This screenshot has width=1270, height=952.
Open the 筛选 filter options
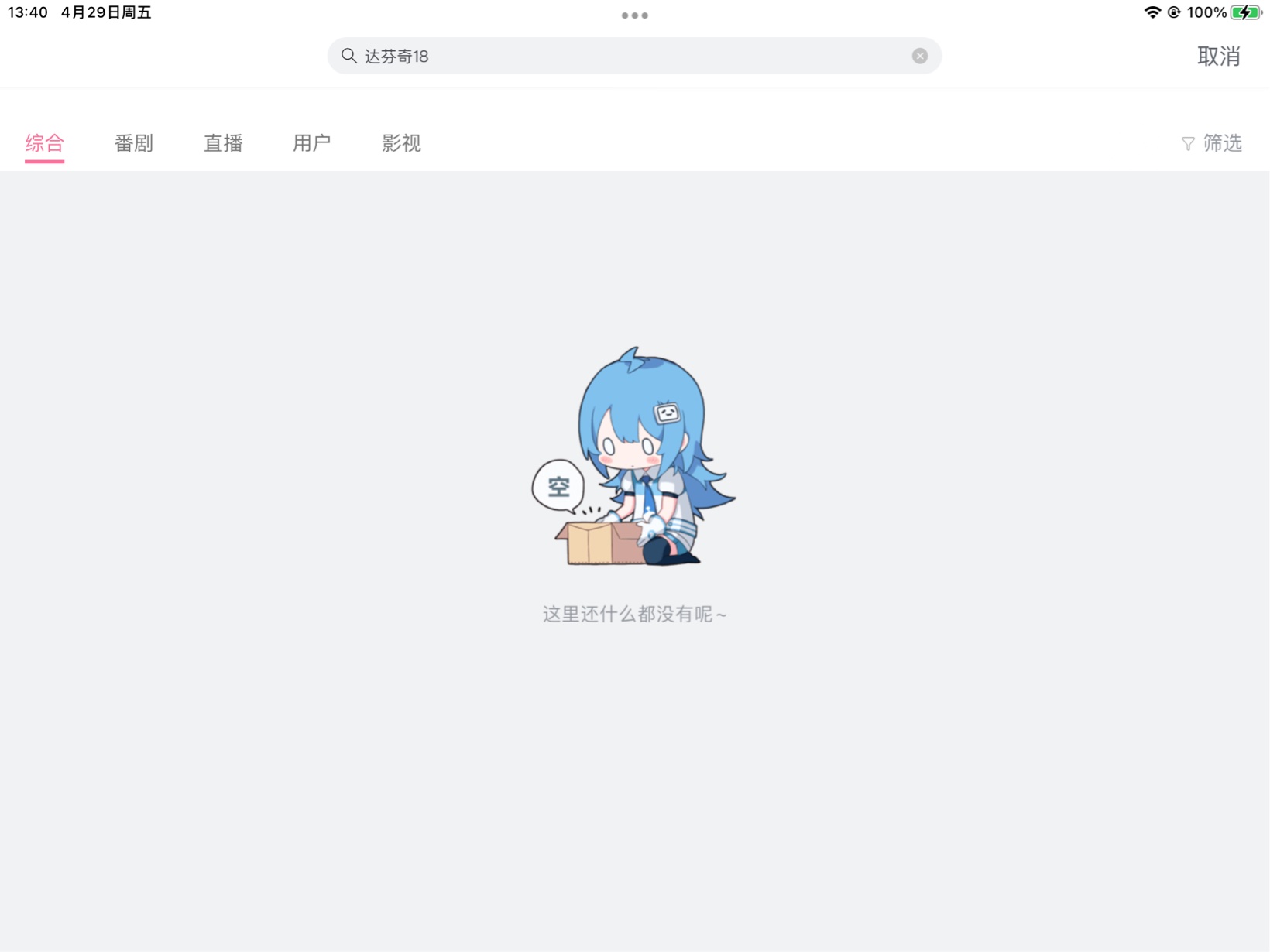click(x=1211, y=143)
